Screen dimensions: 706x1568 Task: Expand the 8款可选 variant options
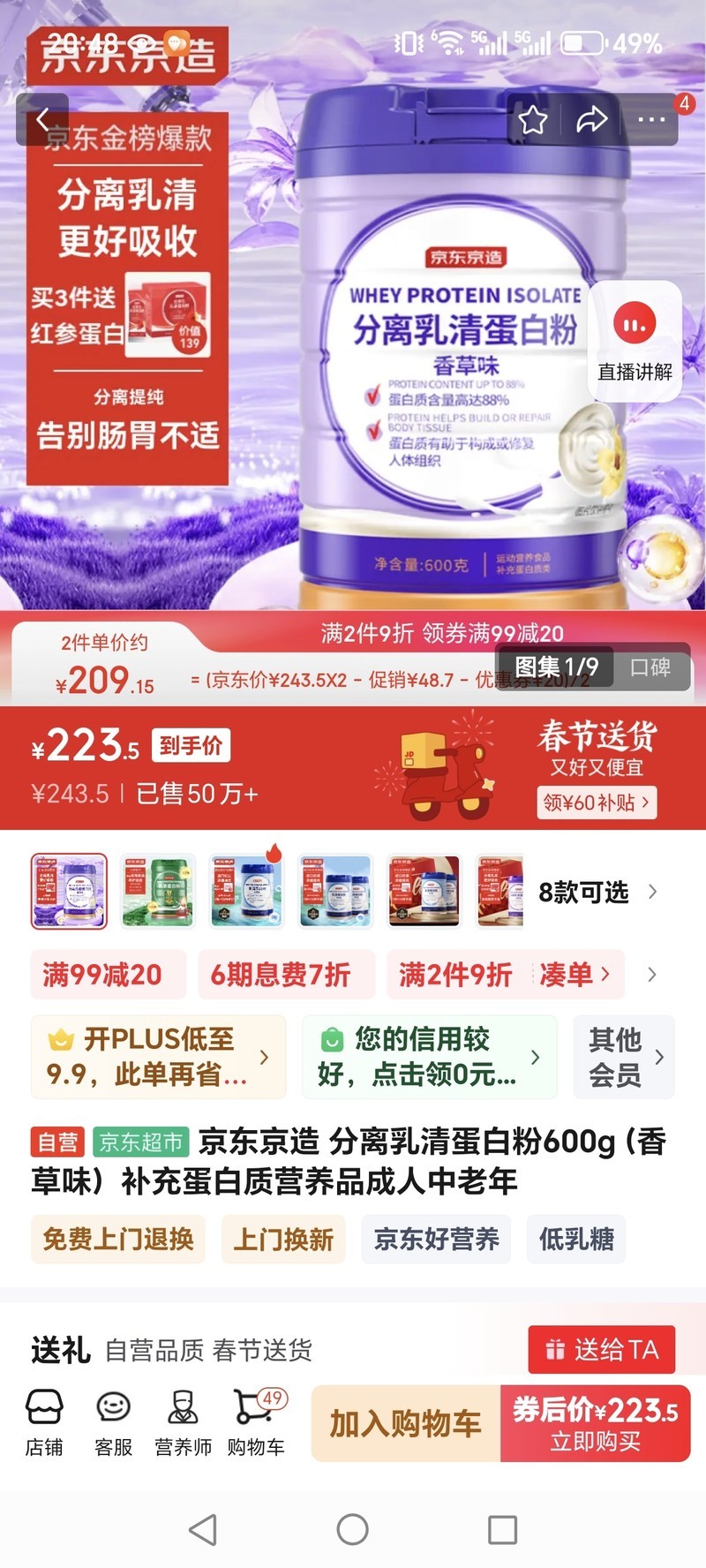pos(597,893)
